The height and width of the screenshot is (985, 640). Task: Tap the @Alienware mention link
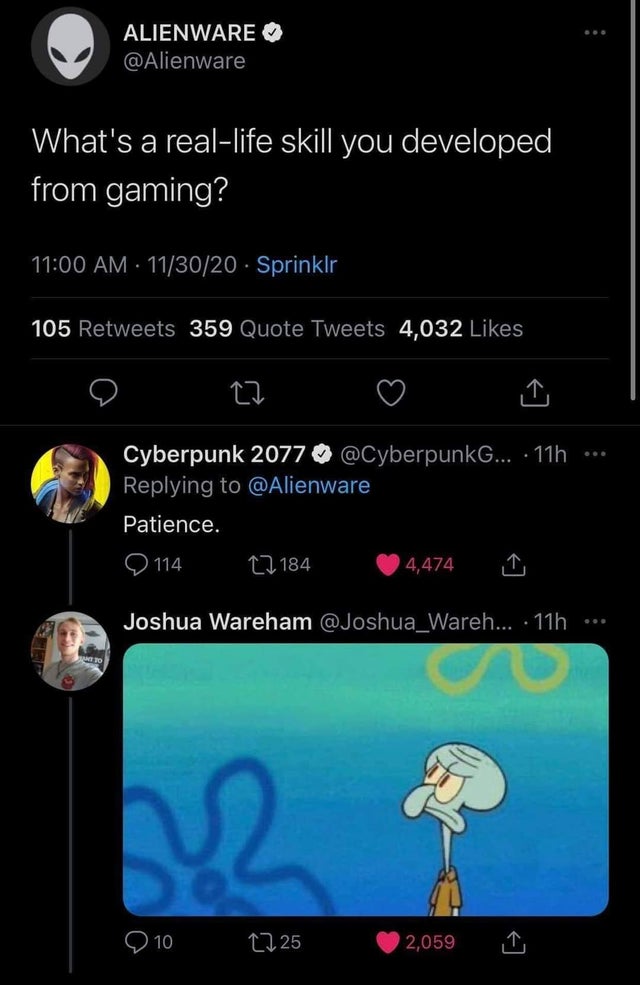click(x=307, y=485)
